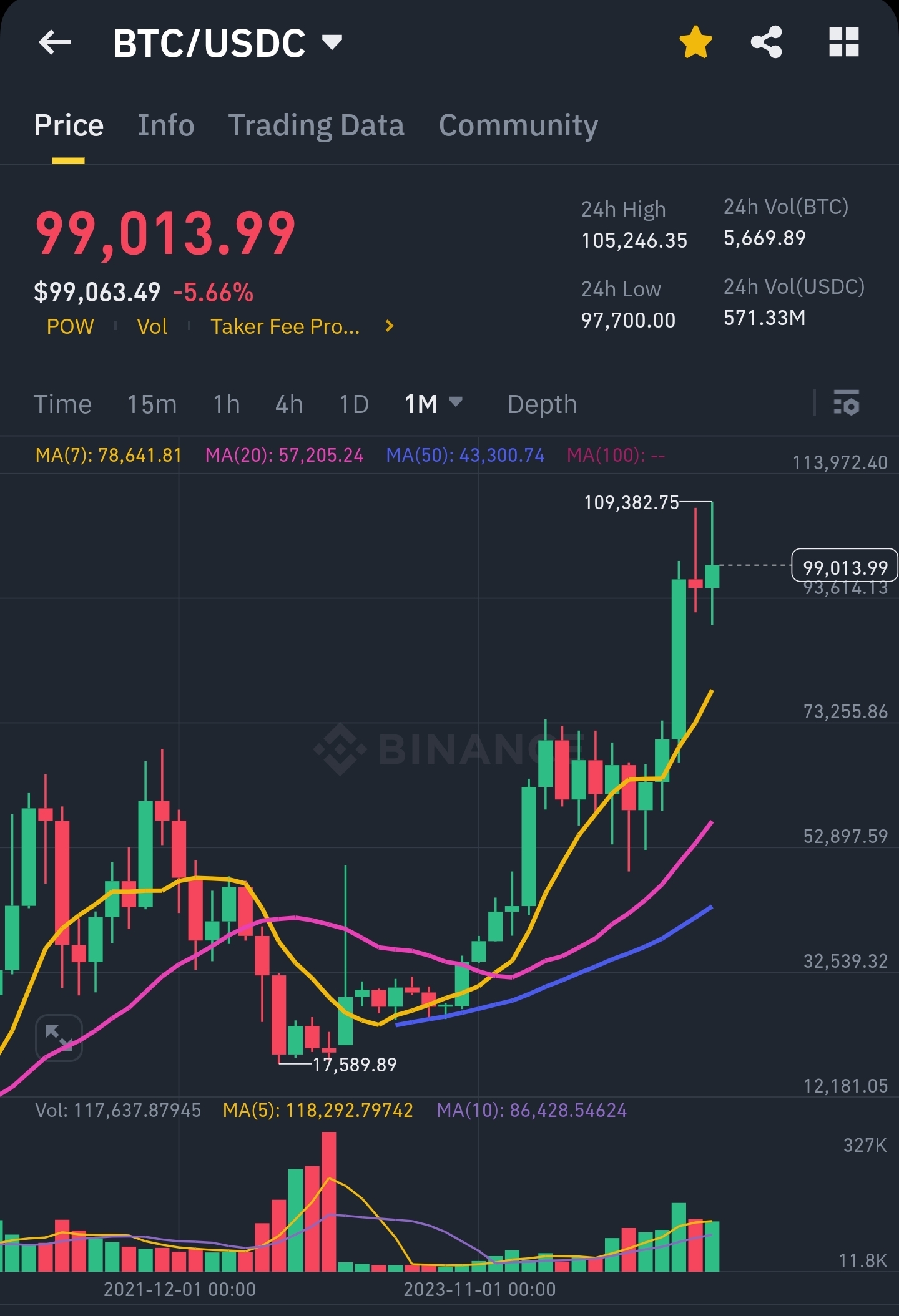Viewport: 899px width, 1316px height.
Task: Tap the POW tag
Action: click(x=70, y=326)
